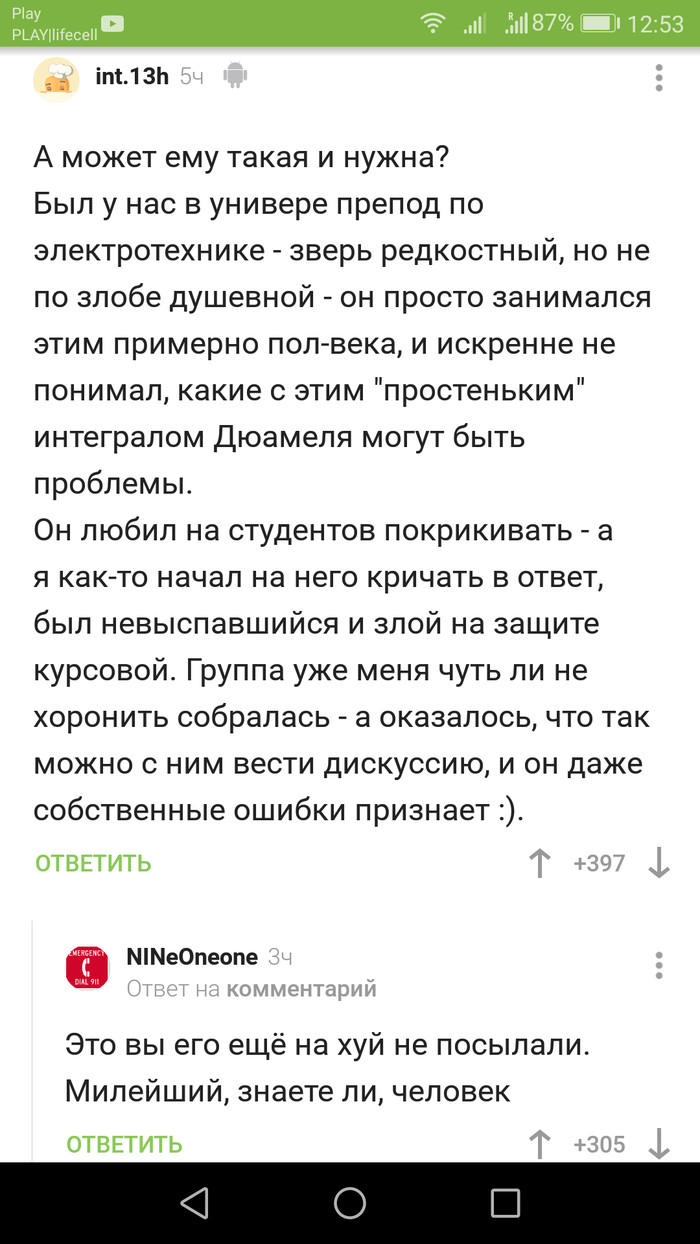The height and width of the screenshot is (1244, 700).
Task: Open int.13h's user profile
Action: [x=131, y=76]
